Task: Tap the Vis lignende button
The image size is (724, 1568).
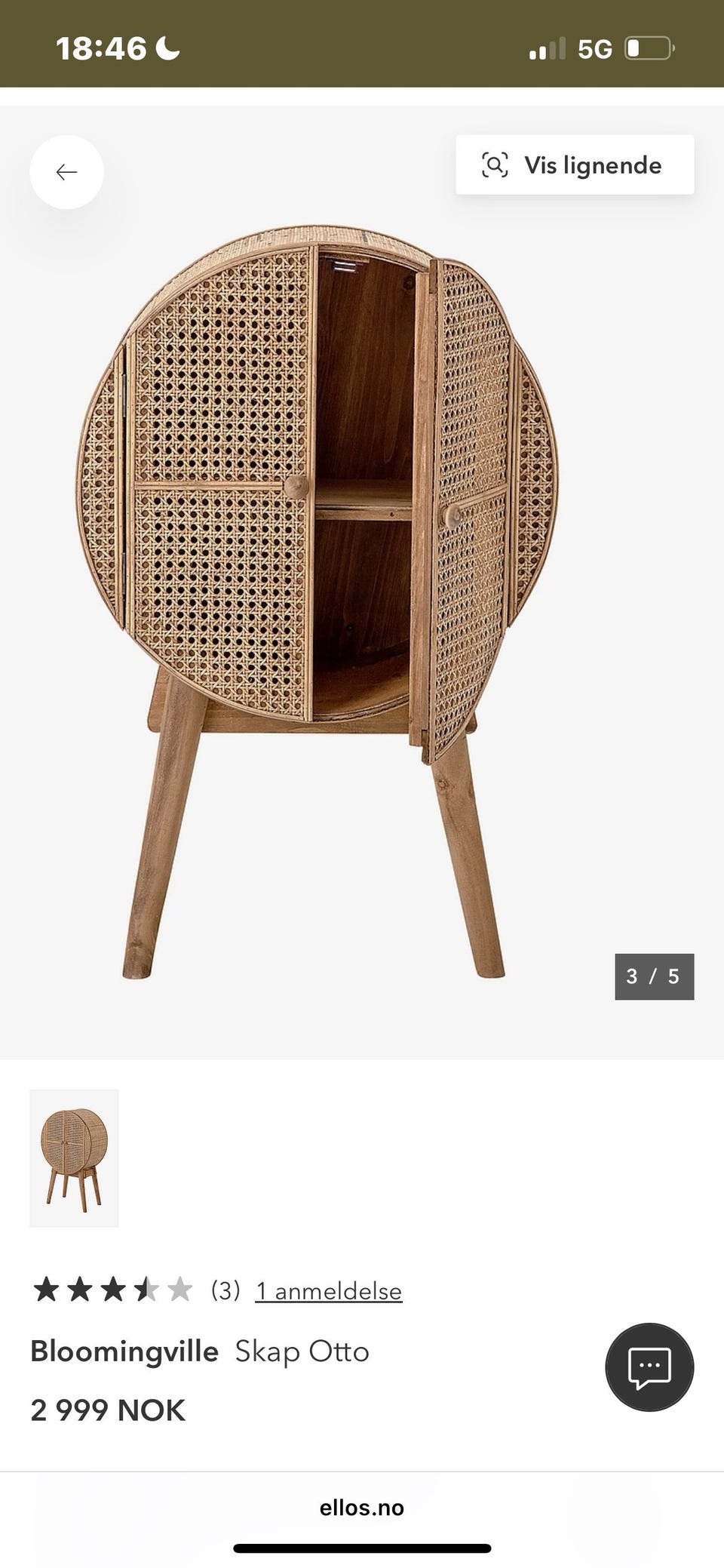Action: click(x=575, y=165)
